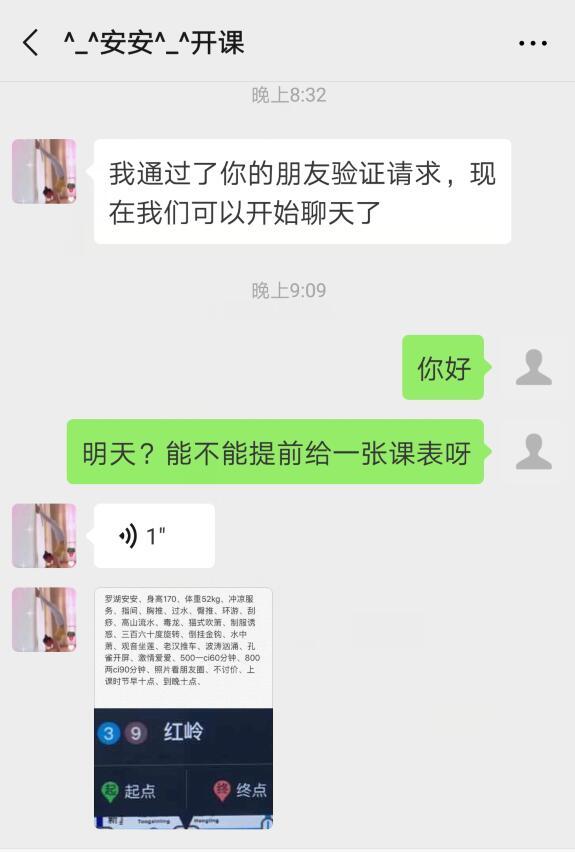Open contact avatar beside friend verification message
The width and height of the screenshot is (575, 852).
tap(44, 171)
